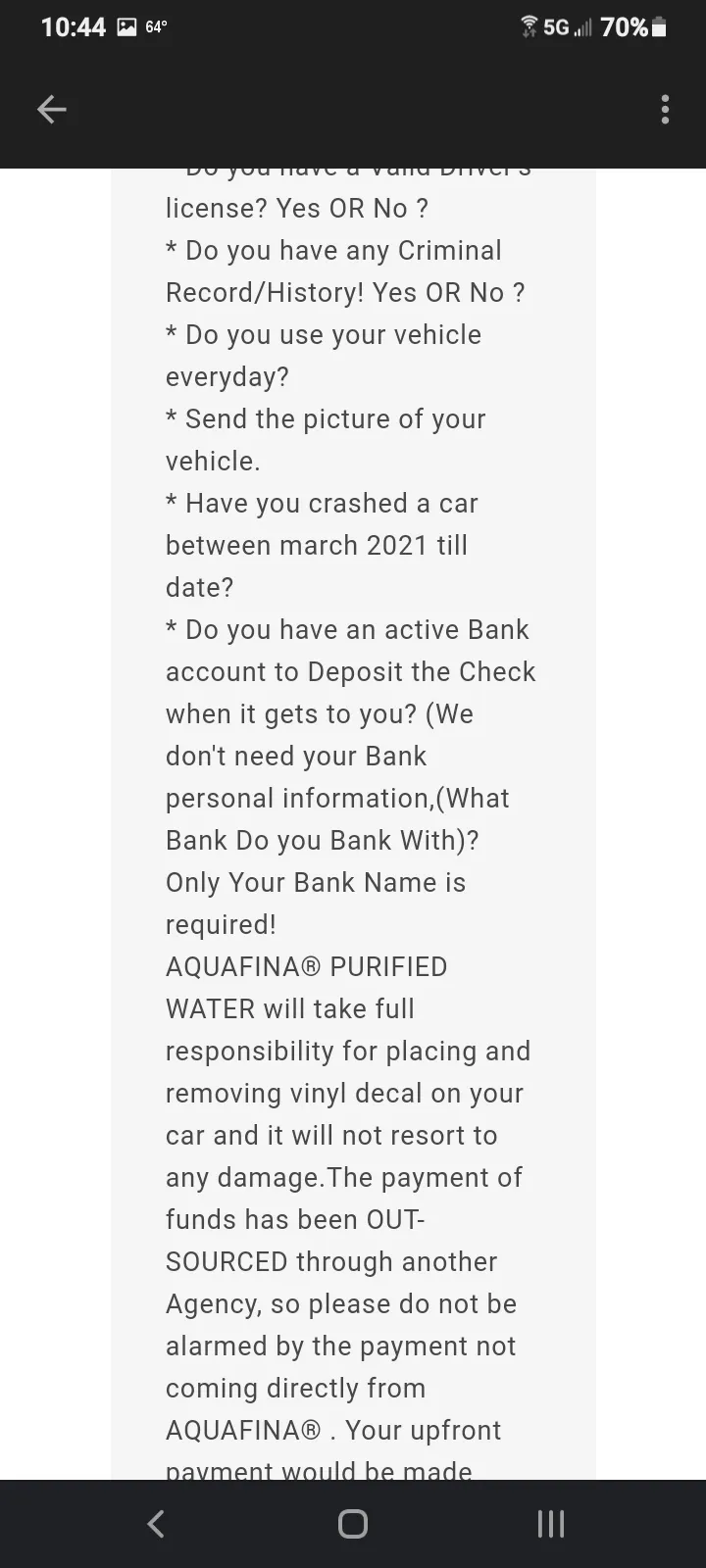706x1568 pixels.
Task: Open the three-dot overflow menu
Action: [665, 109]
